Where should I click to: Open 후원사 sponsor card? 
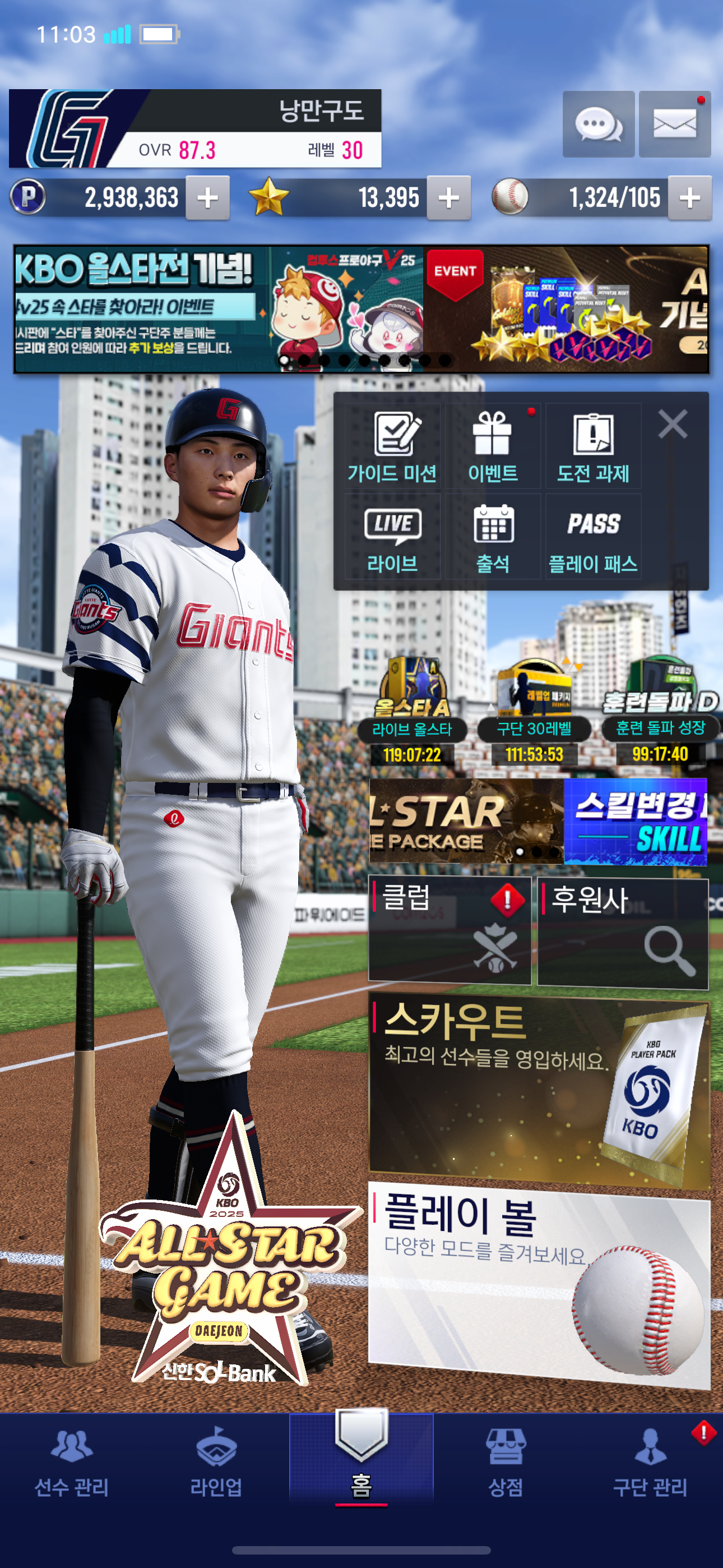tap(623, 932)
